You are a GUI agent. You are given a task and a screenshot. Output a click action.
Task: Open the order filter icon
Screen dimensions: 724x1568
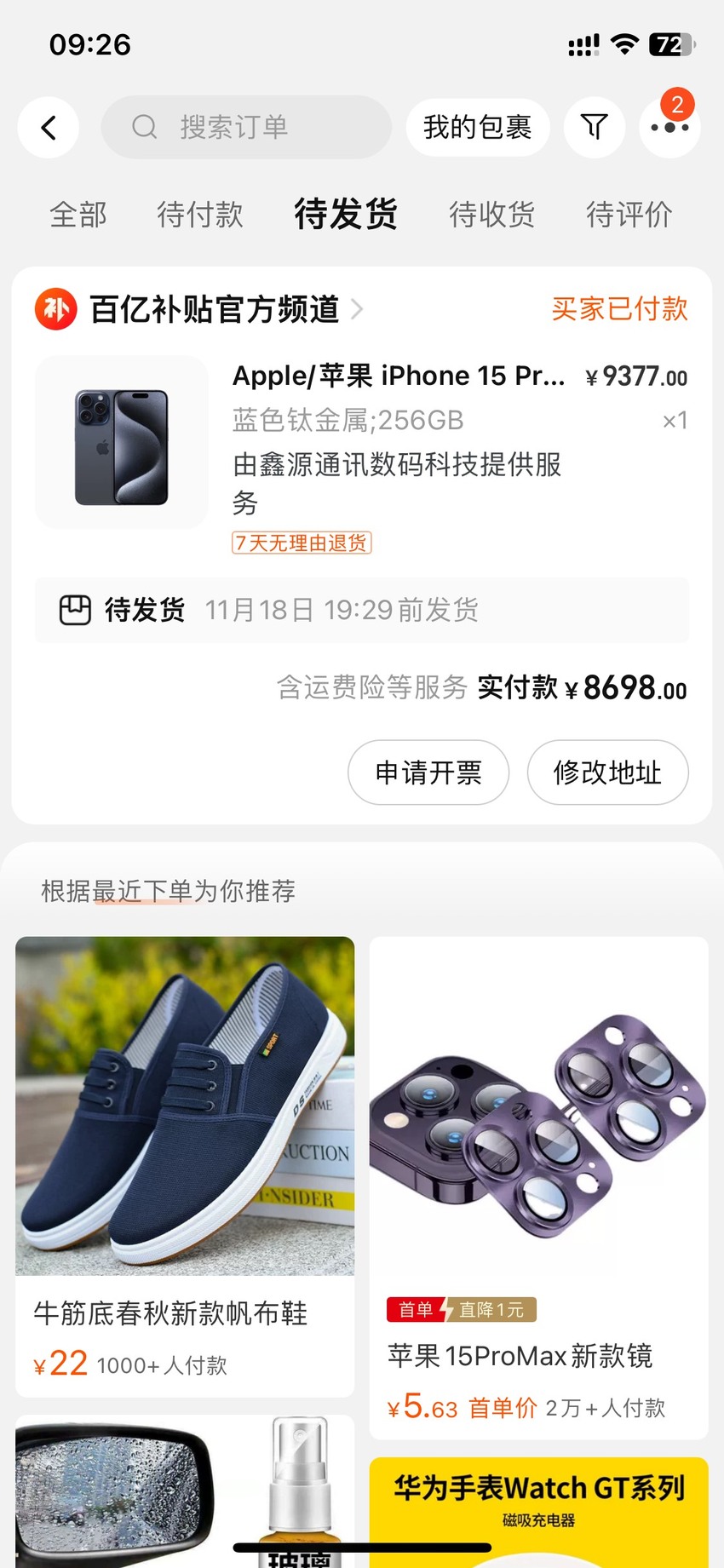(x=595, y=128)
